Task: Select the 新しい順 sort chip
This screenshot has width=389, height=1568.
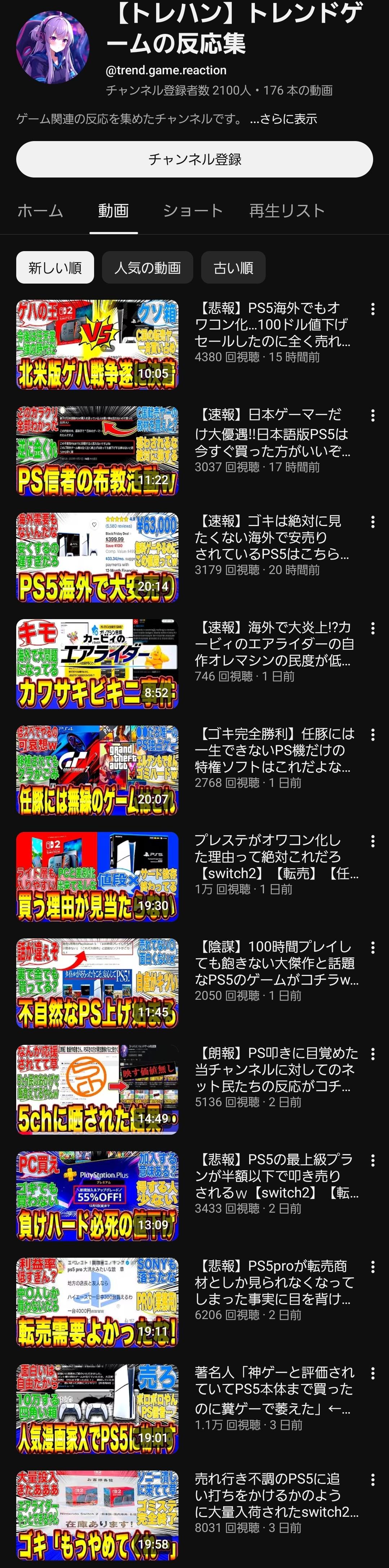Action: [x=55, y=268]
